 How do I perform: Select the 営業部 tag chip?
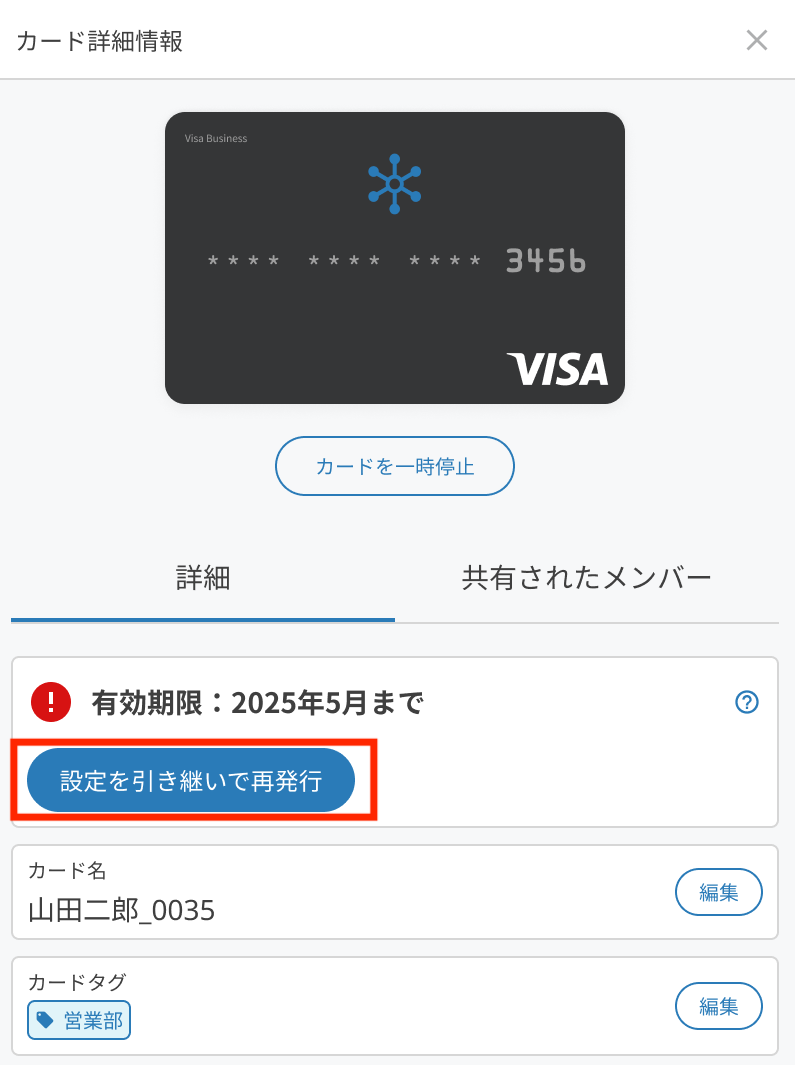(x=79, y=1020)
